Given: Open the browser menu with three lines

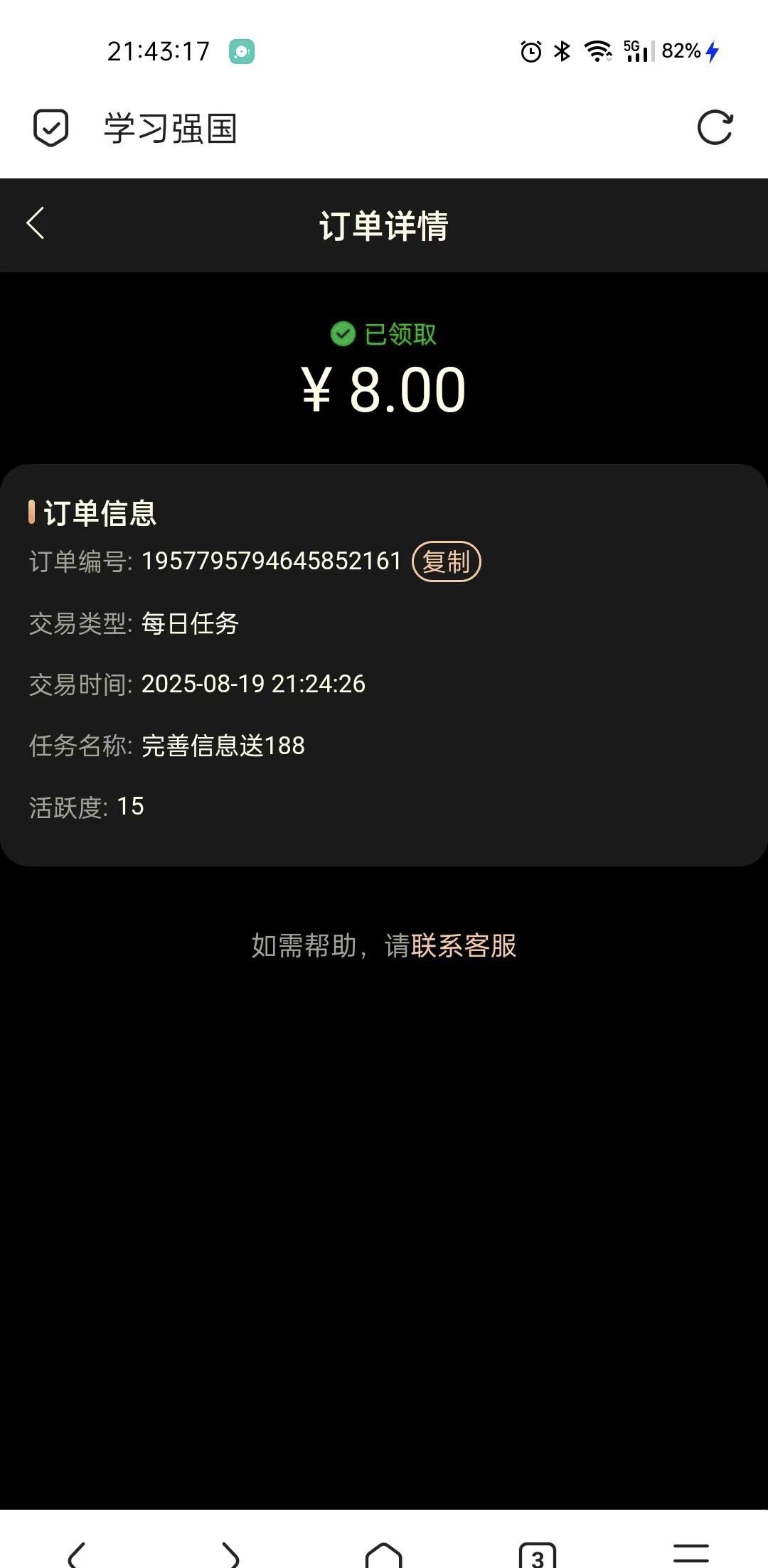Looking at the screenshot, I should 691,1554.
